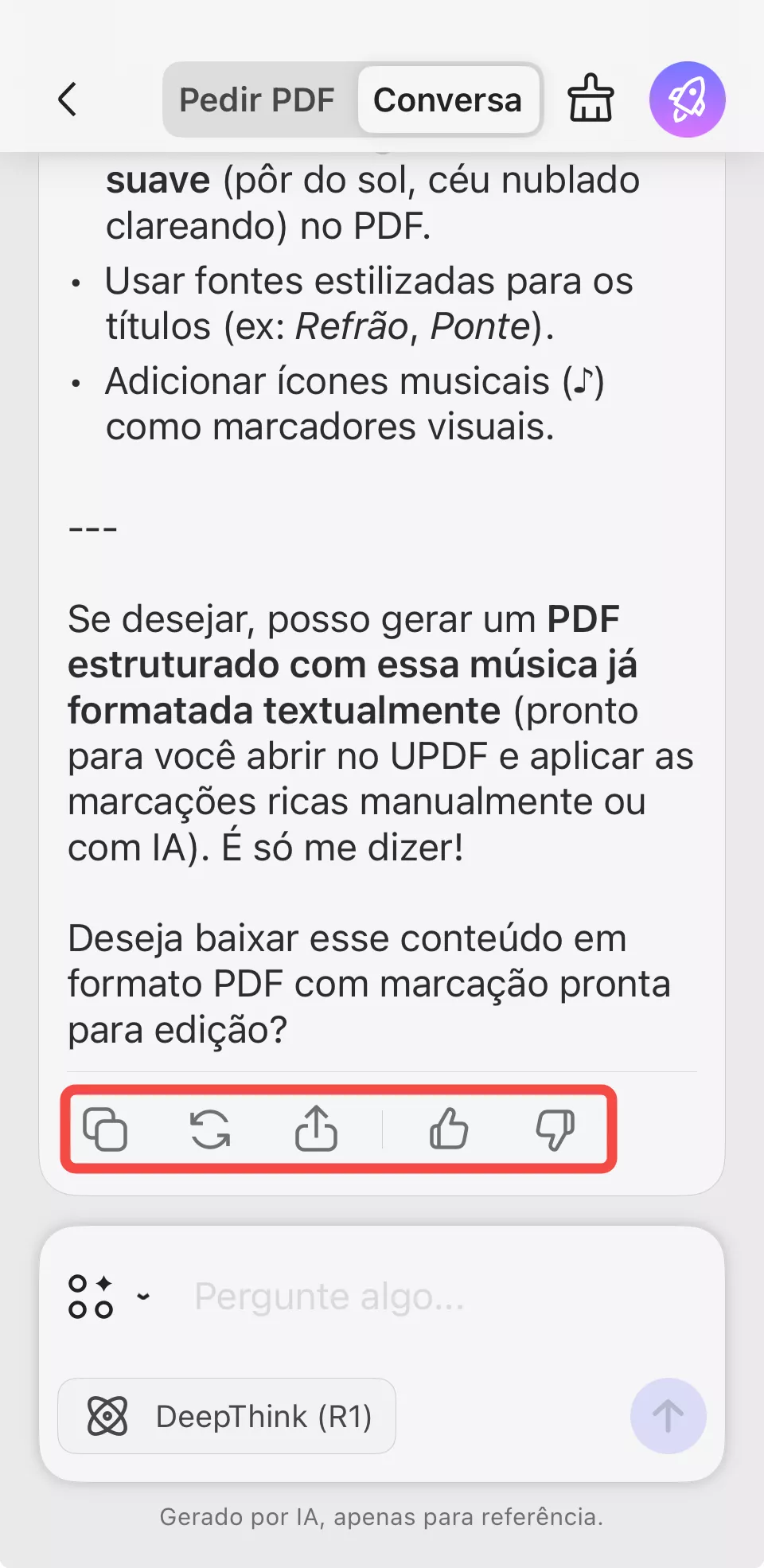Enable DeepThink (R1) reasoning mode
Screen dimensions: 764x1568
tap(225, 1415)
